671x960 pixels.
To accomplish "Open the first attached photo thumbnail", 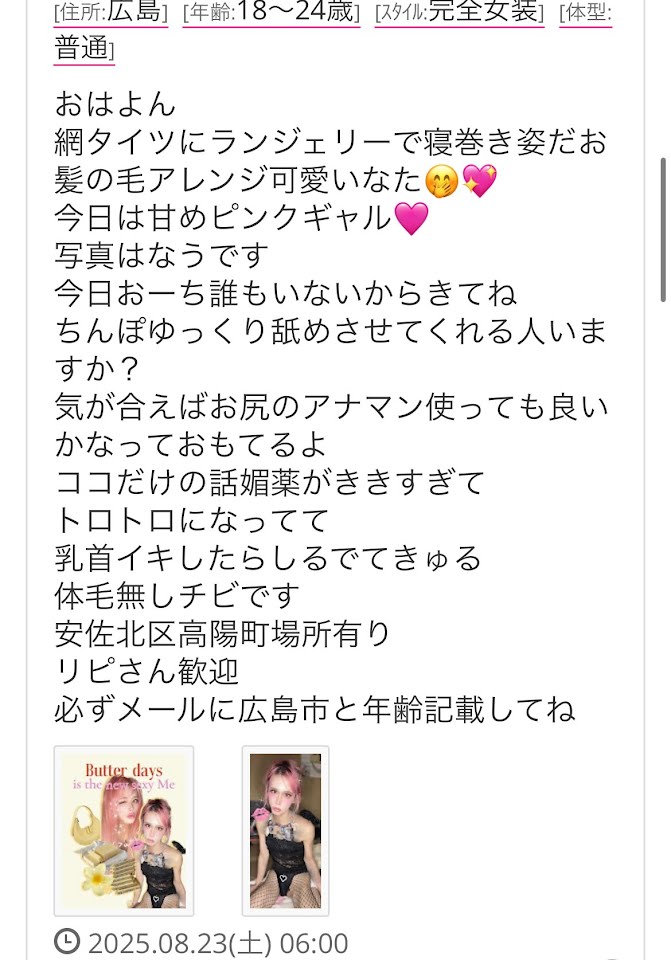I will click(x=123, y=830).
